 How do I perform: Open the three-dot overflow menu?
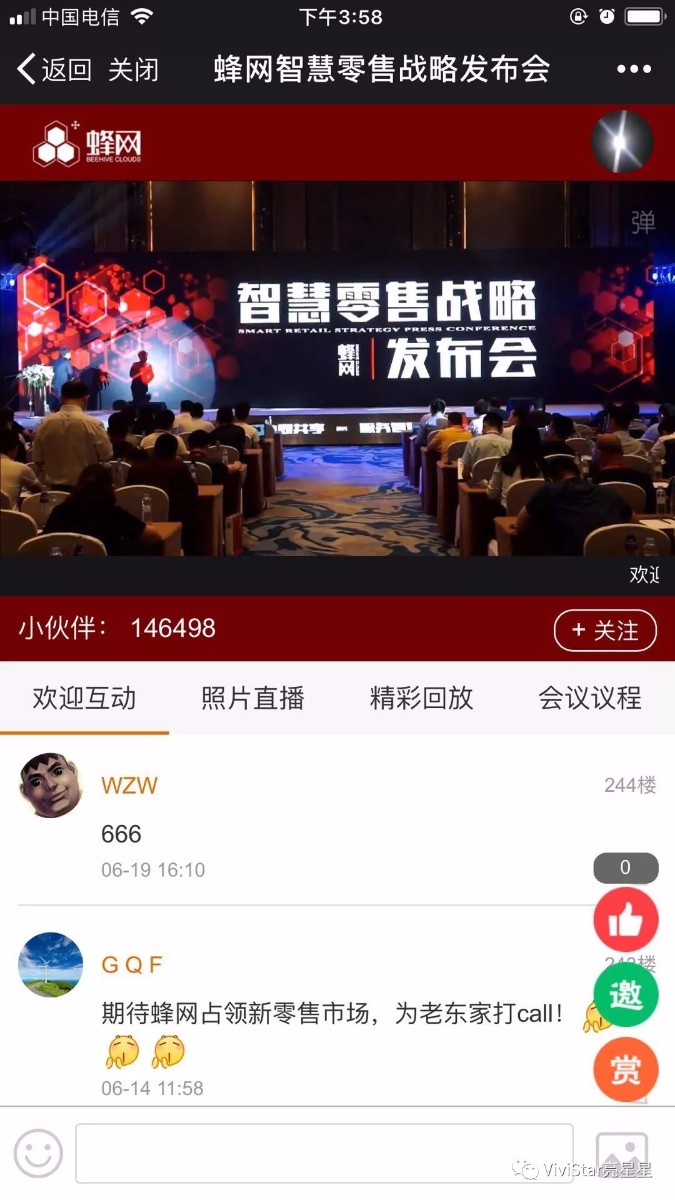point(634,69)
